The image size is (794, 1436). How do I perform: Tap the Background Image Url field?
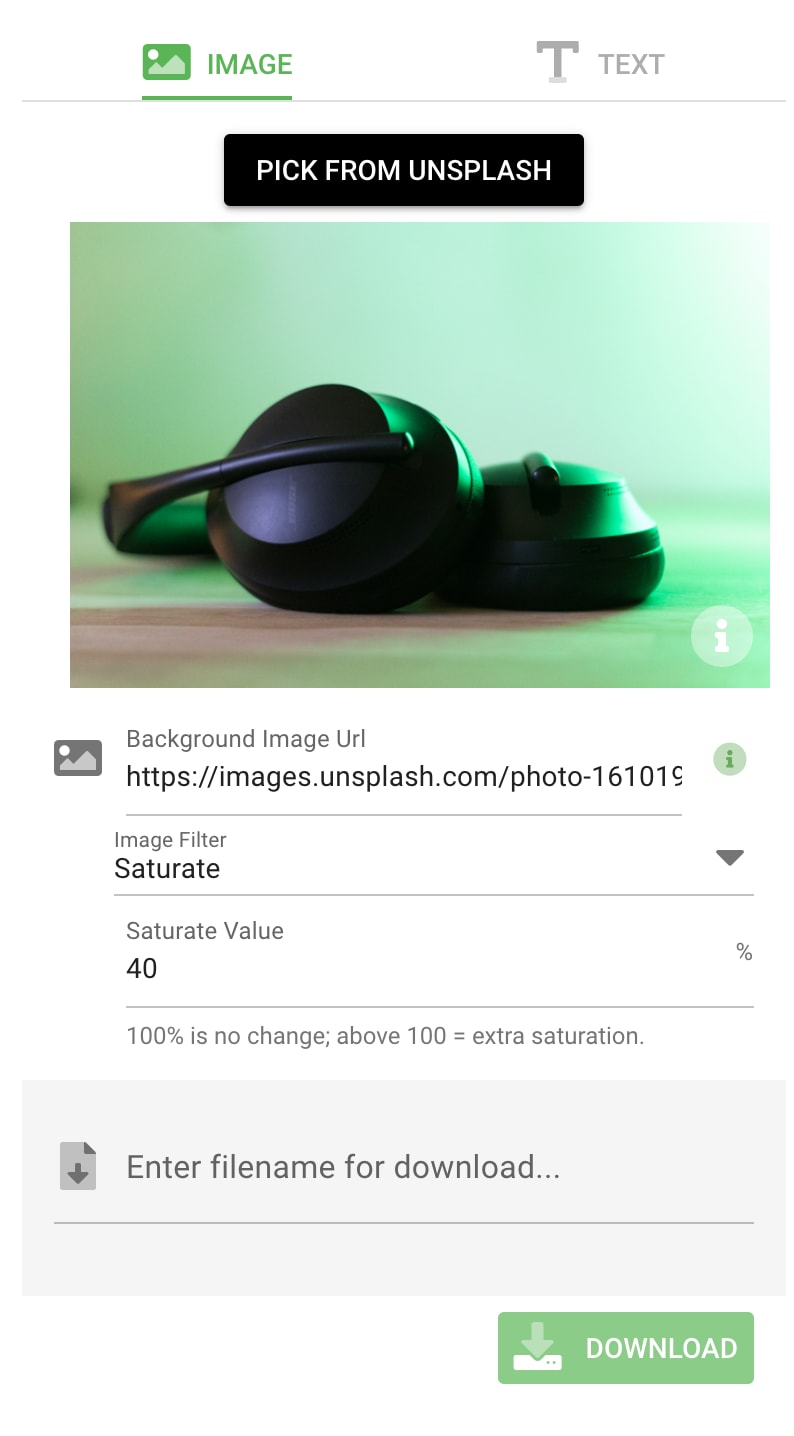pos(404,777)
